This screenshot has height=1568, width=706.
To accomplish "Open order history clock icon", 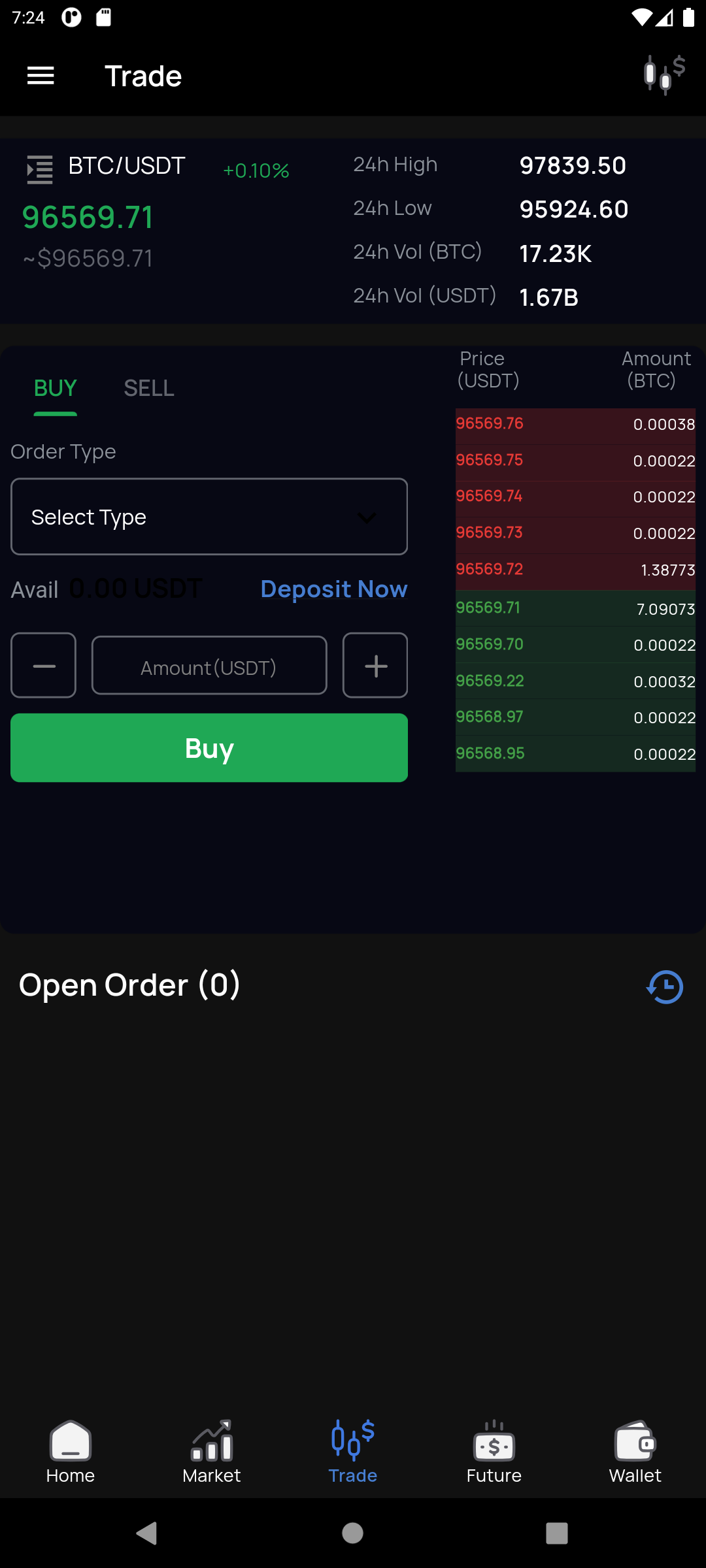I will pyautogui.click(x=665, y=987).
